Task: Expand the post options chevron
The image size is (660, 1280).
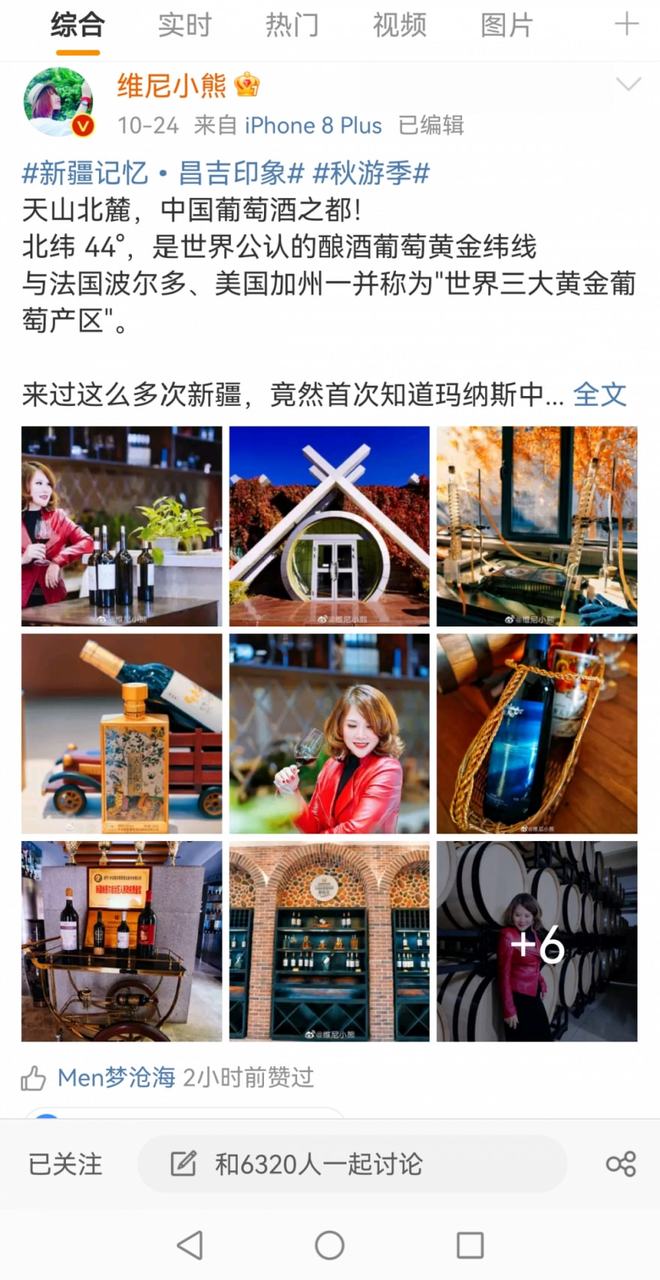Action: (628, 85)
